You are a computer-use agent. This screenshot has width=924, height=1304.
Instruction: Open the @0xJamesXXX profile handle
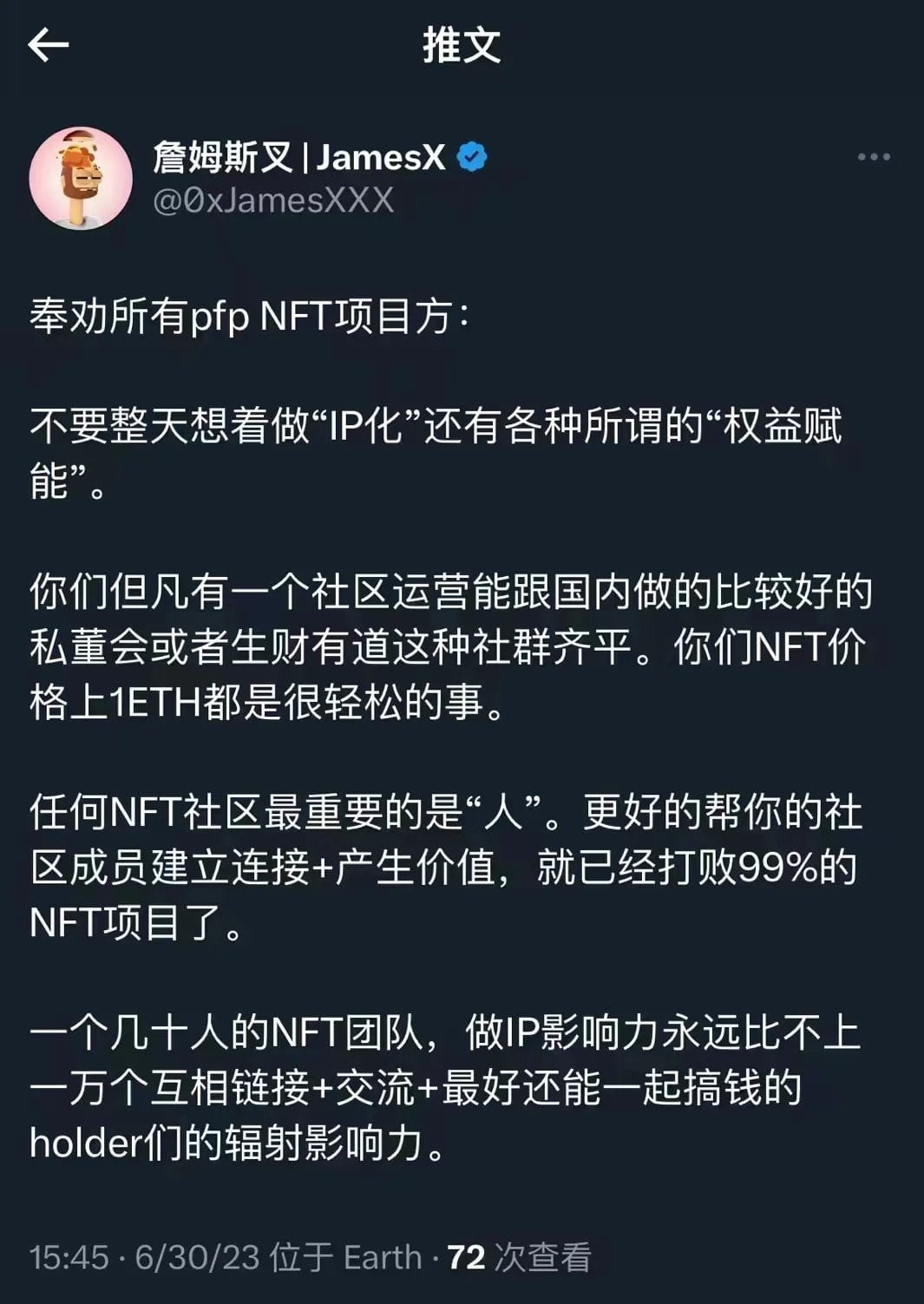[x=273, y=201]
